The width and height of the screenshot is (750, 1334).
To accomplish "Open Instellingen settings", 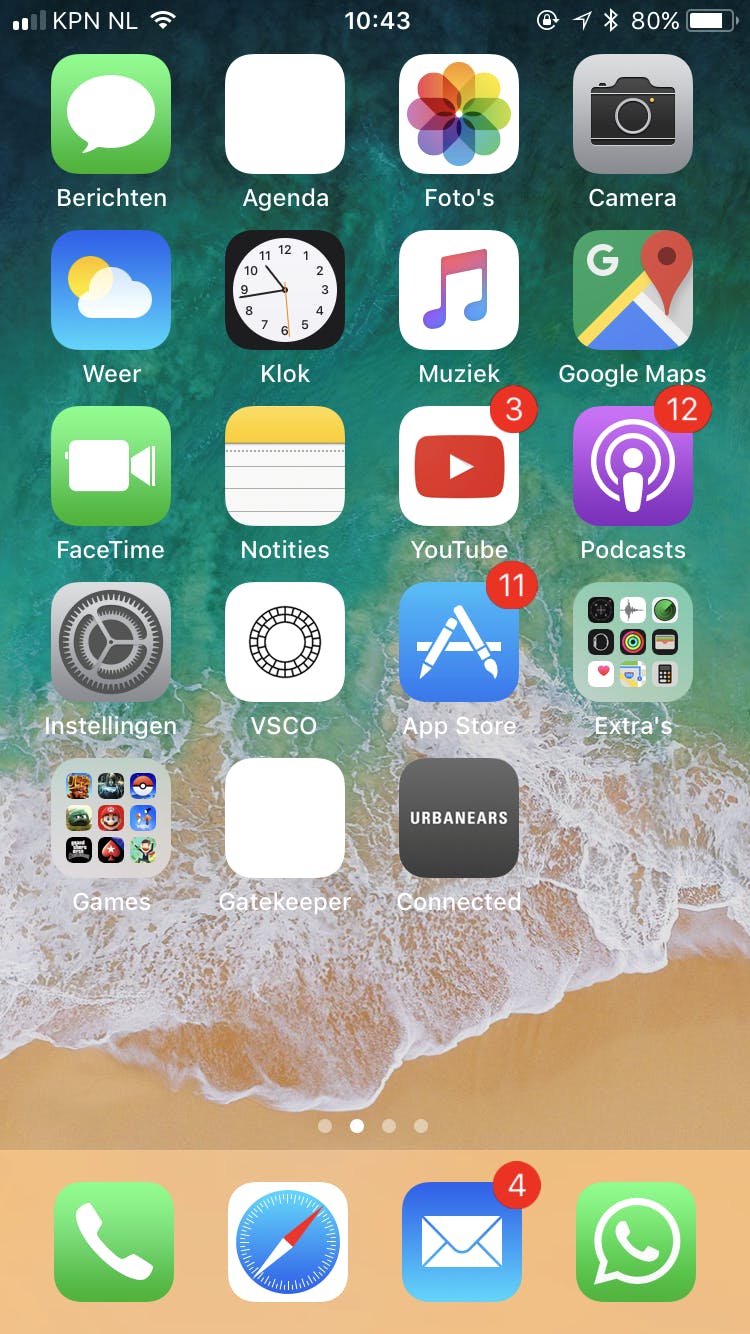I will coord(111,642).
